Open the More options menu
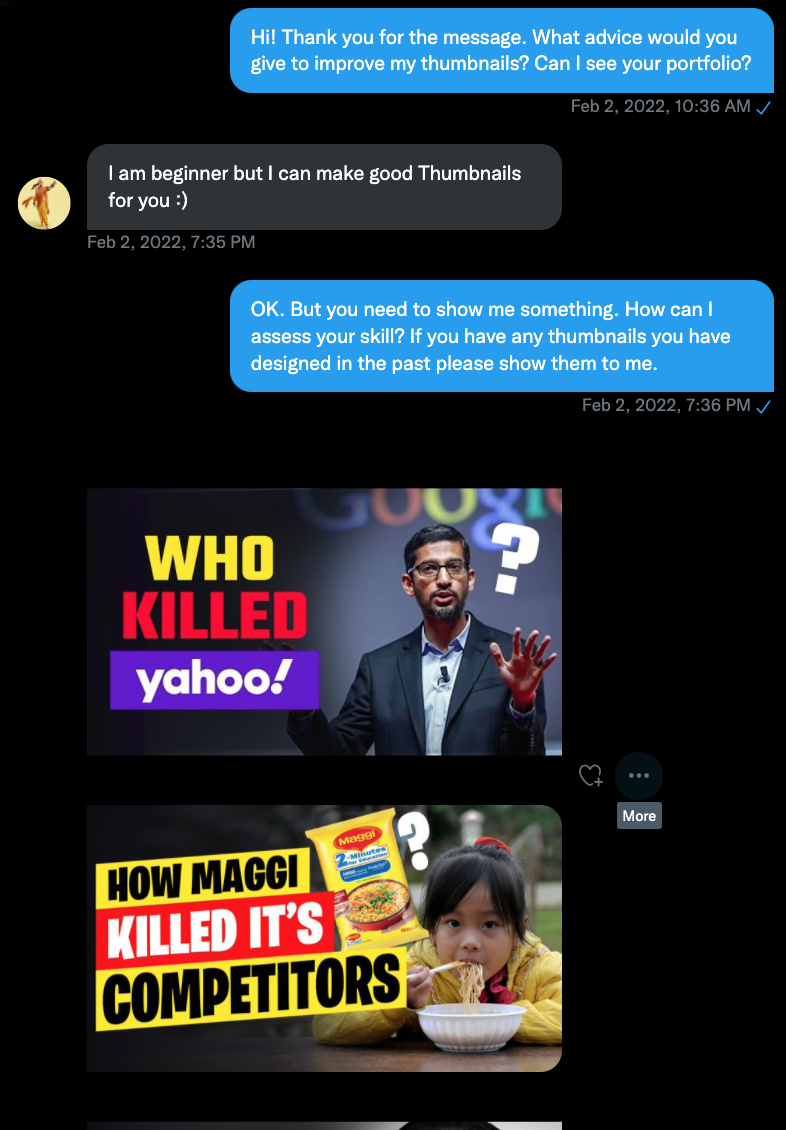Viewport: 786px width, 1130px height. 639,775
